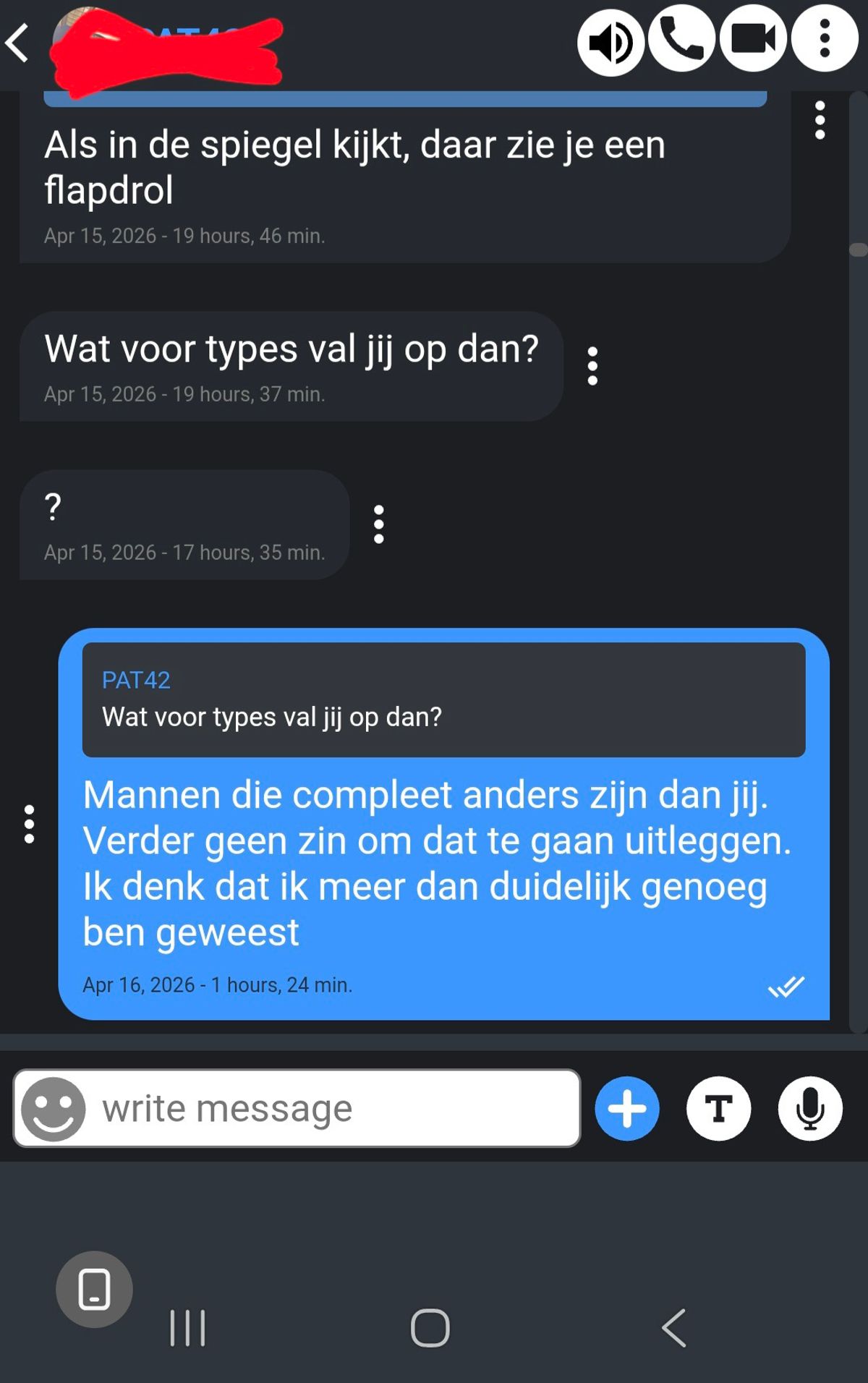This screenshot has width=868, height=1383.
Task: Record a voice message
Action: coord(810,1109)
